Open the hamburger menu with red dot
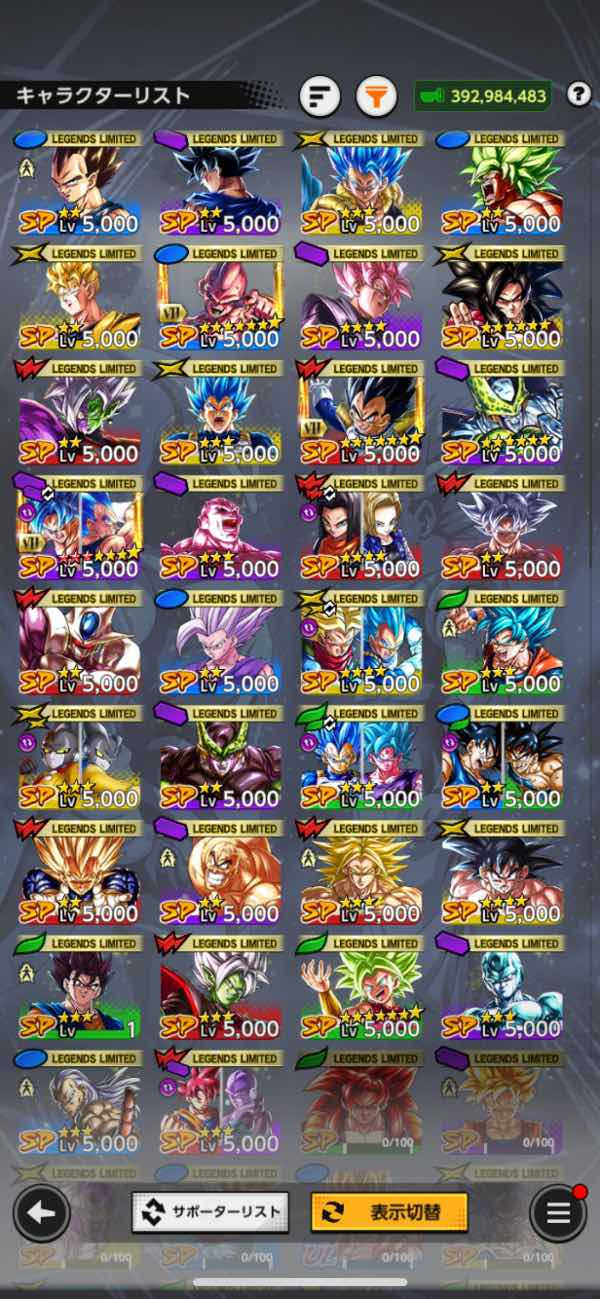 (558, 1212)
